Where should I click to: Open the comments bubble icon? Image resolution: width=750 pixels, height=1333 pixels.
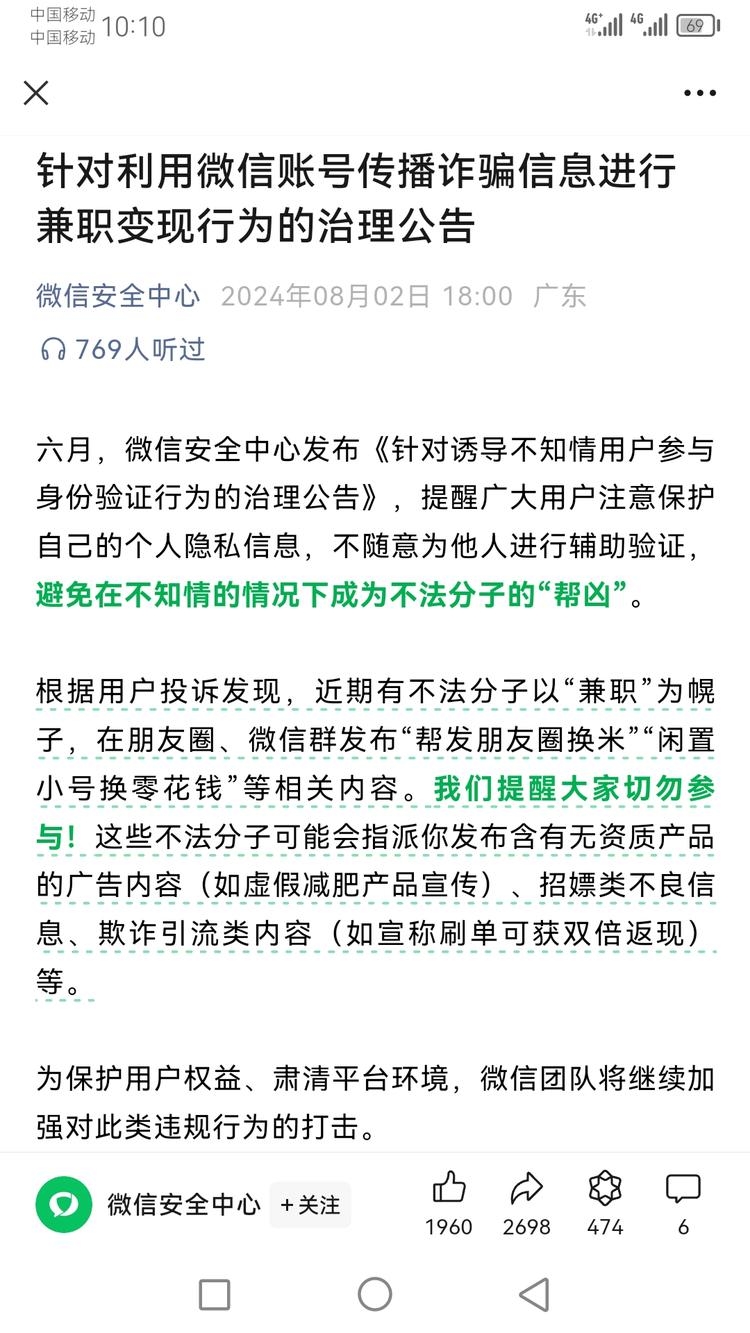683,1189
